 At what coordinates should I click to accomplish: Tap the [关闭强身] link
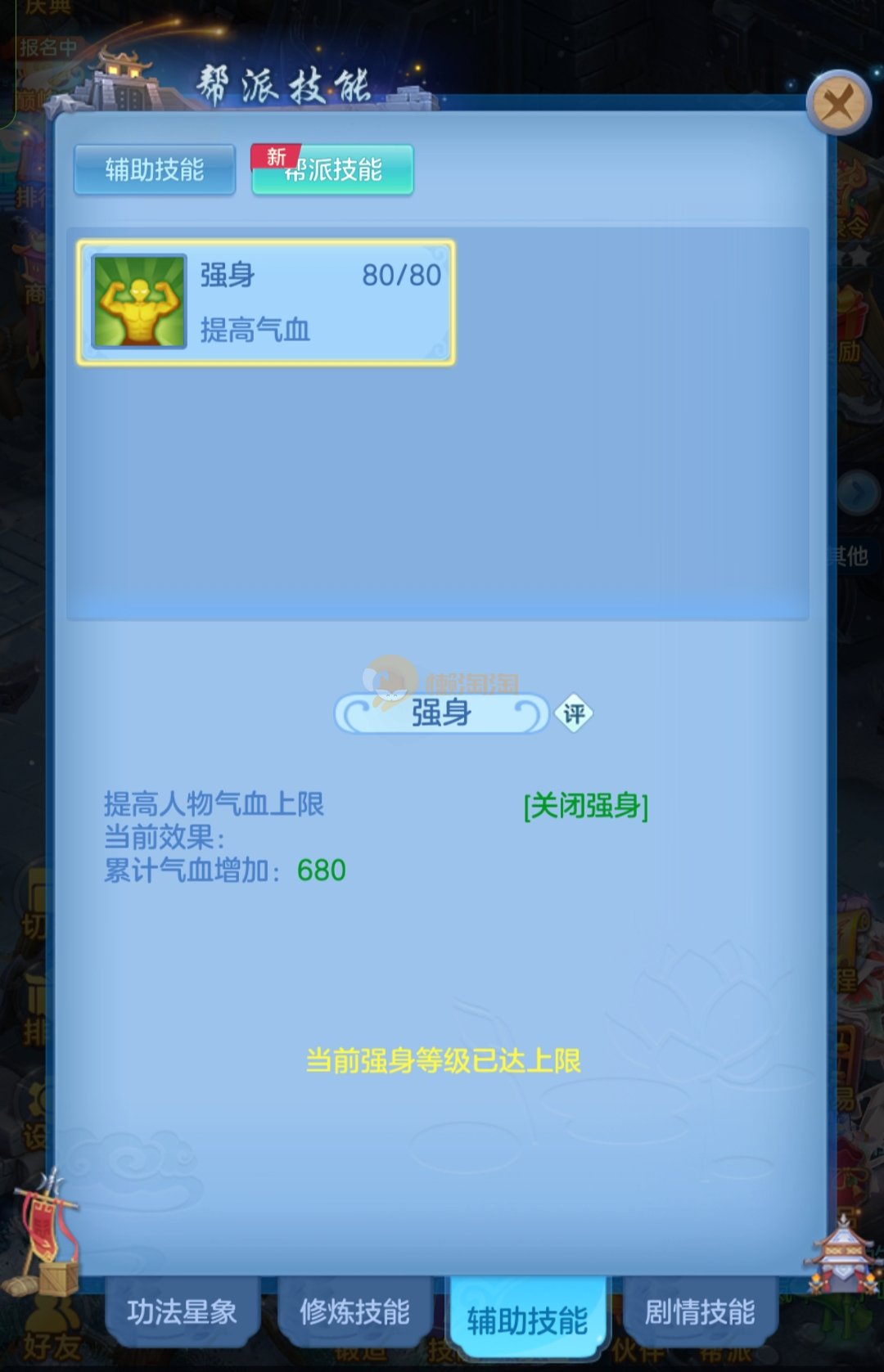[586, 806]
